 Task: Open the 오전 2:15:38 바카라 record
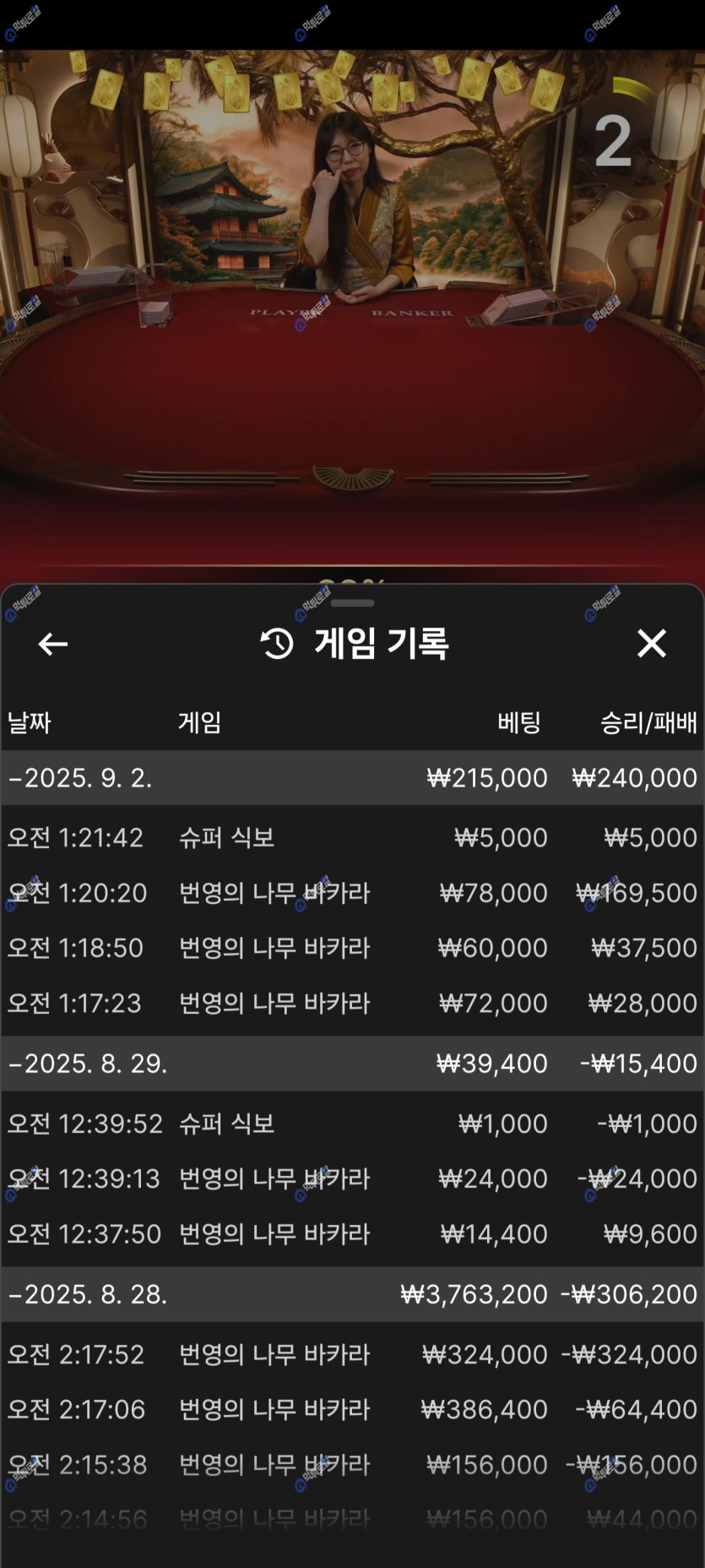pos(352,1465)
